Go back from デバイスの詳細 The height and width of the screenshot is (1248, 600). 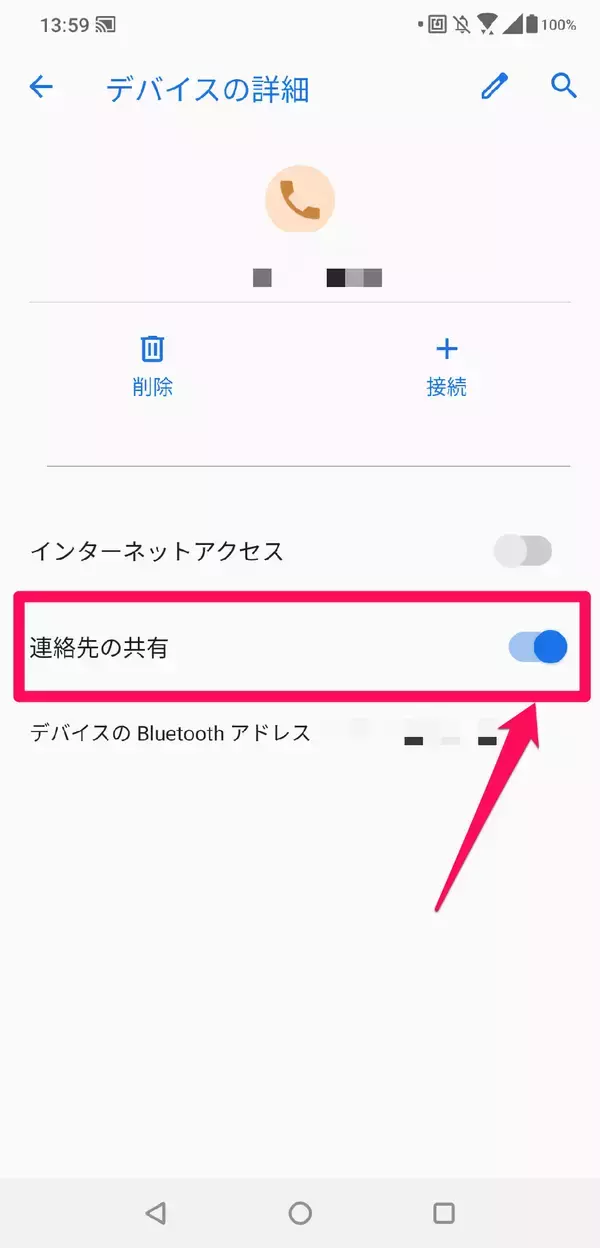(x=41, y=88)
